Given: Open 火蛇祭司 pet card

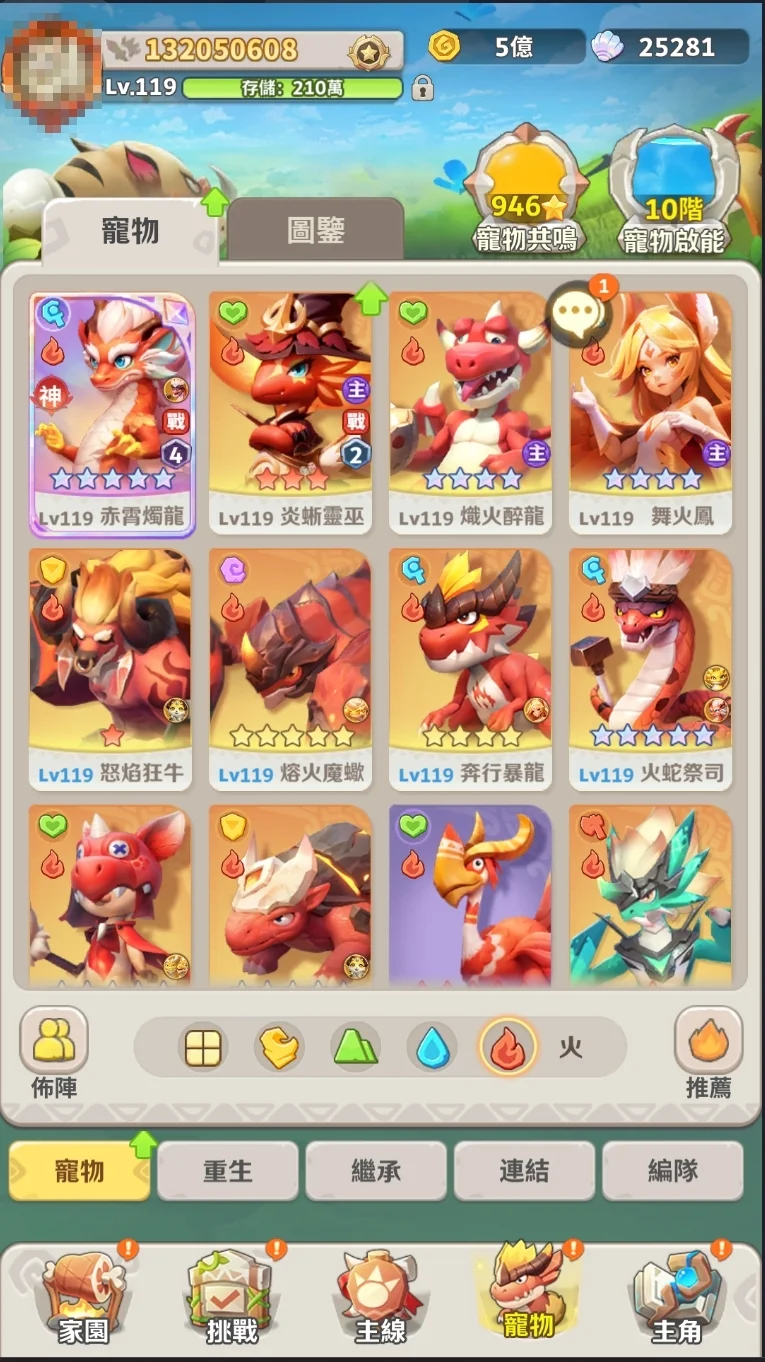Looking at the screenshot, I should (651, 670).
